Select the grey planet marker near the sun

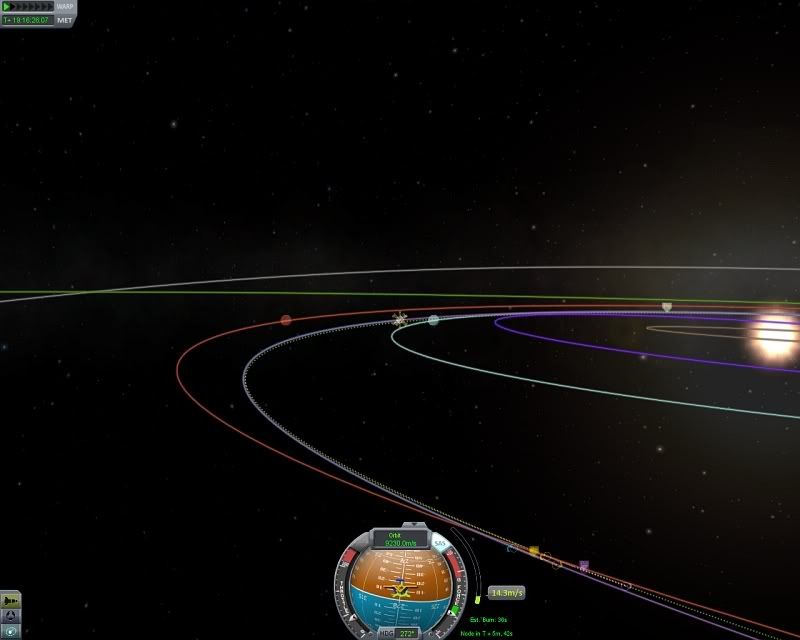pyautogui.click(x=667, y=307)
